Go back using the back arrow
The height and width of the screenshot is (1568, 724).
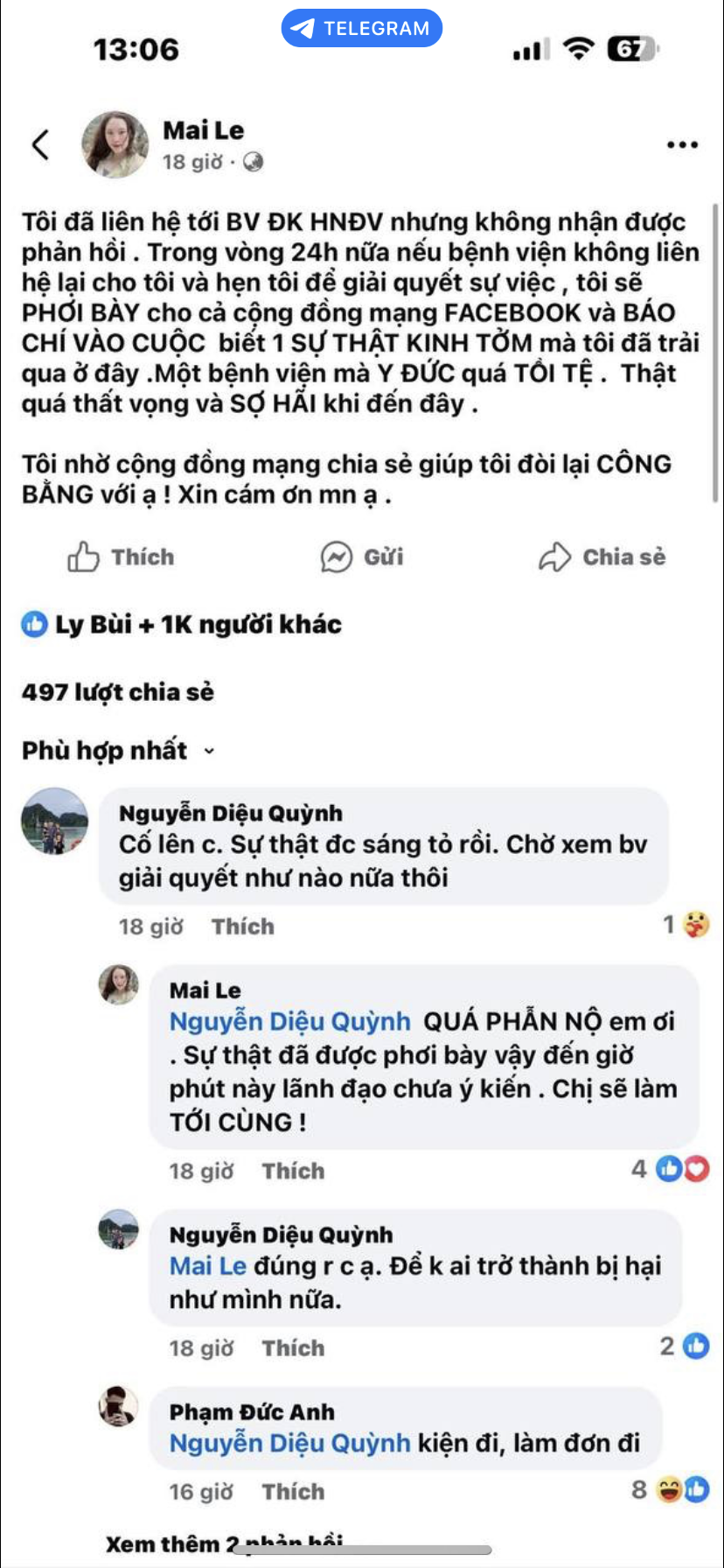tap(40, 144)
